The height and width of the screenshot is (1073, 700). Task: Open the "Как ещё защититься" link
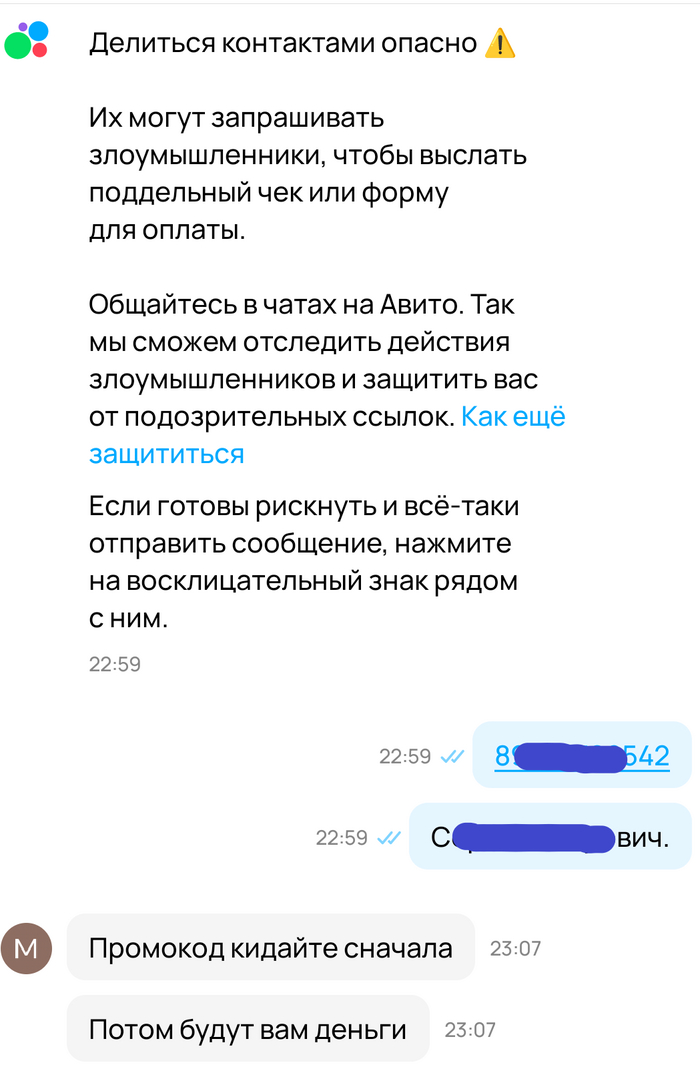(x=512, y=417)
